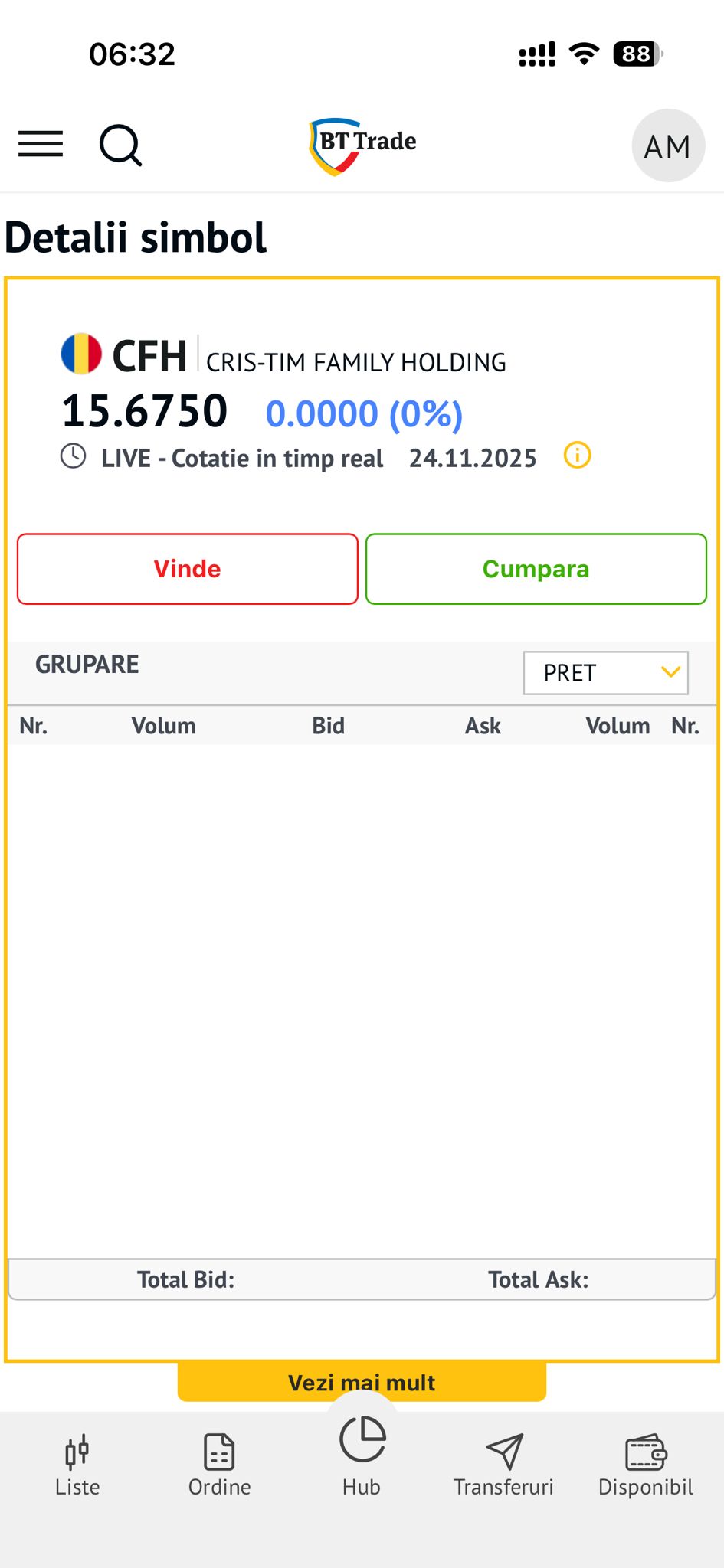Tap Vezi mai mult button
724x1568 pixels.
click(362, 1381)
